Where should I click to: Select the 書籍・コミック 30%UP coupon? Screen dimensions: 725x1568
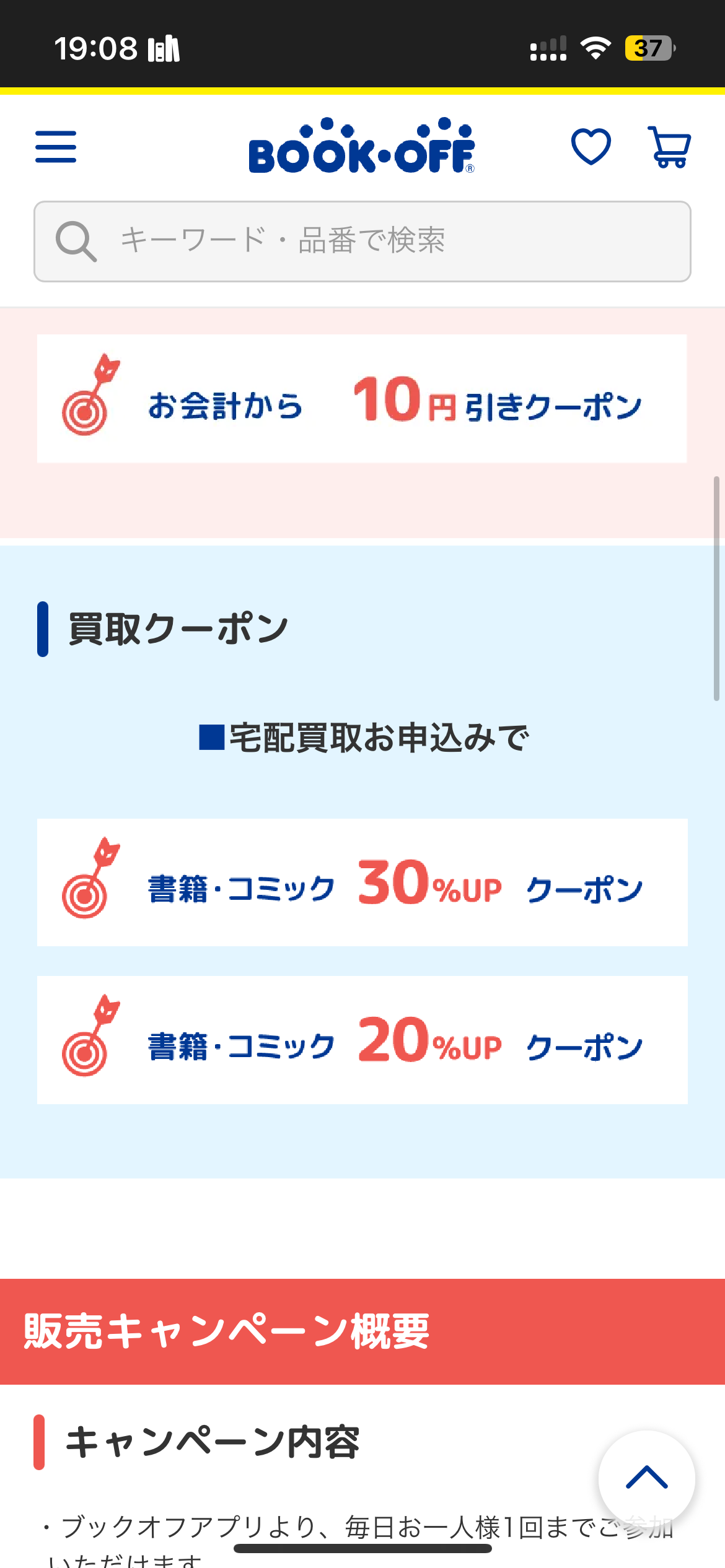[362, 882]
